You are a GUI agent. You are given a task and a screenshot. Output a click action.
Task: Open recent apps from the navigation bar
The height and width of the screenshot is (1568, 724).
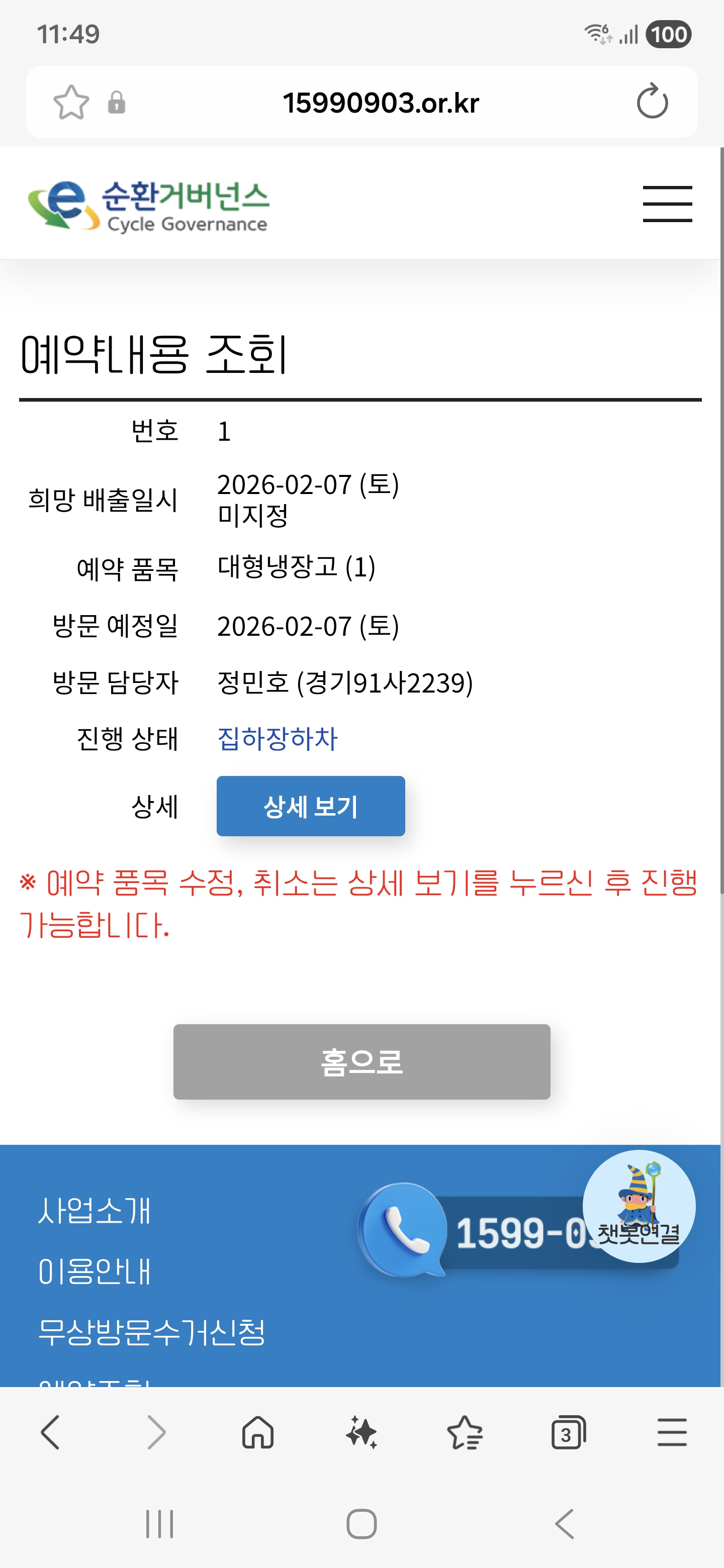[x=159, y=1524]
